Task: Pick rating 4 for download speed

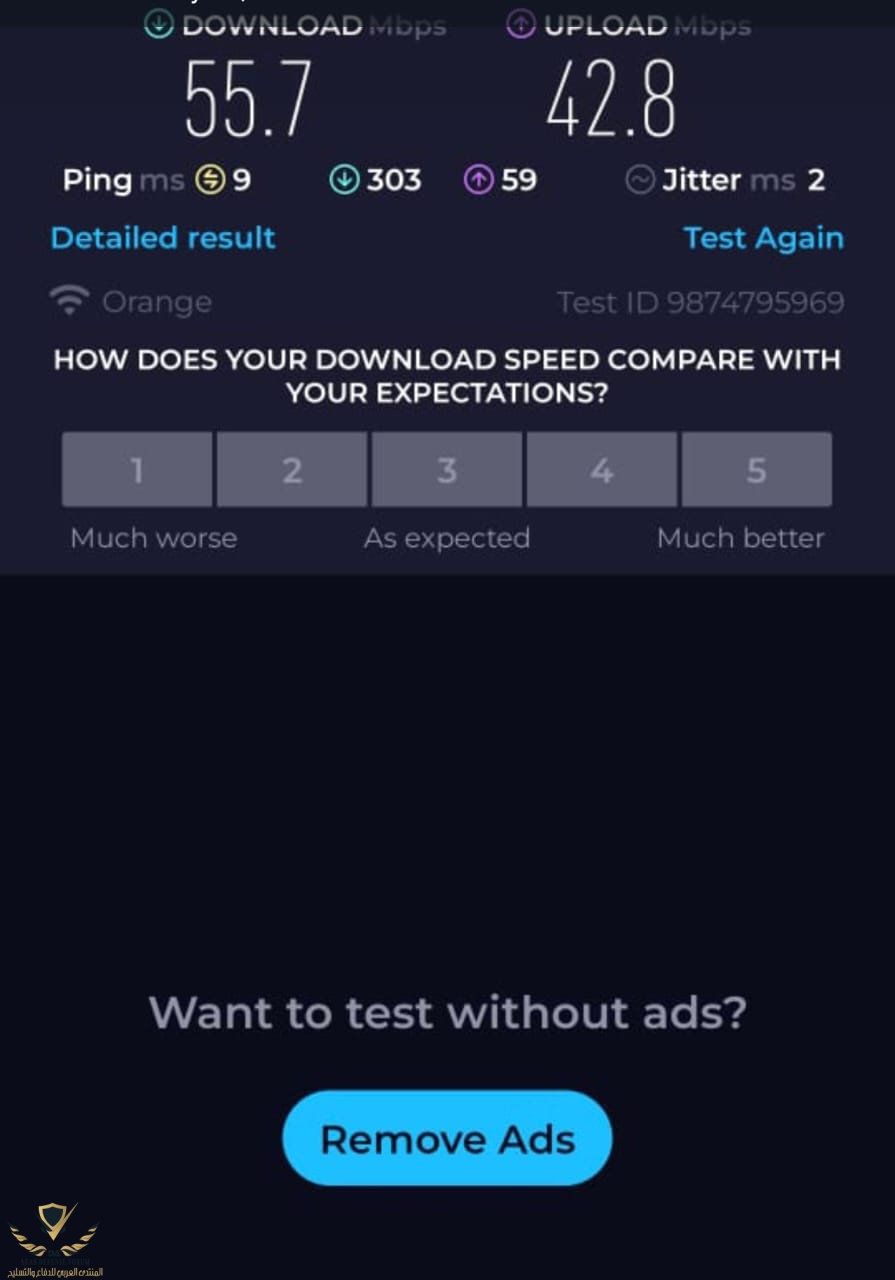Action: tap(602, 470)
